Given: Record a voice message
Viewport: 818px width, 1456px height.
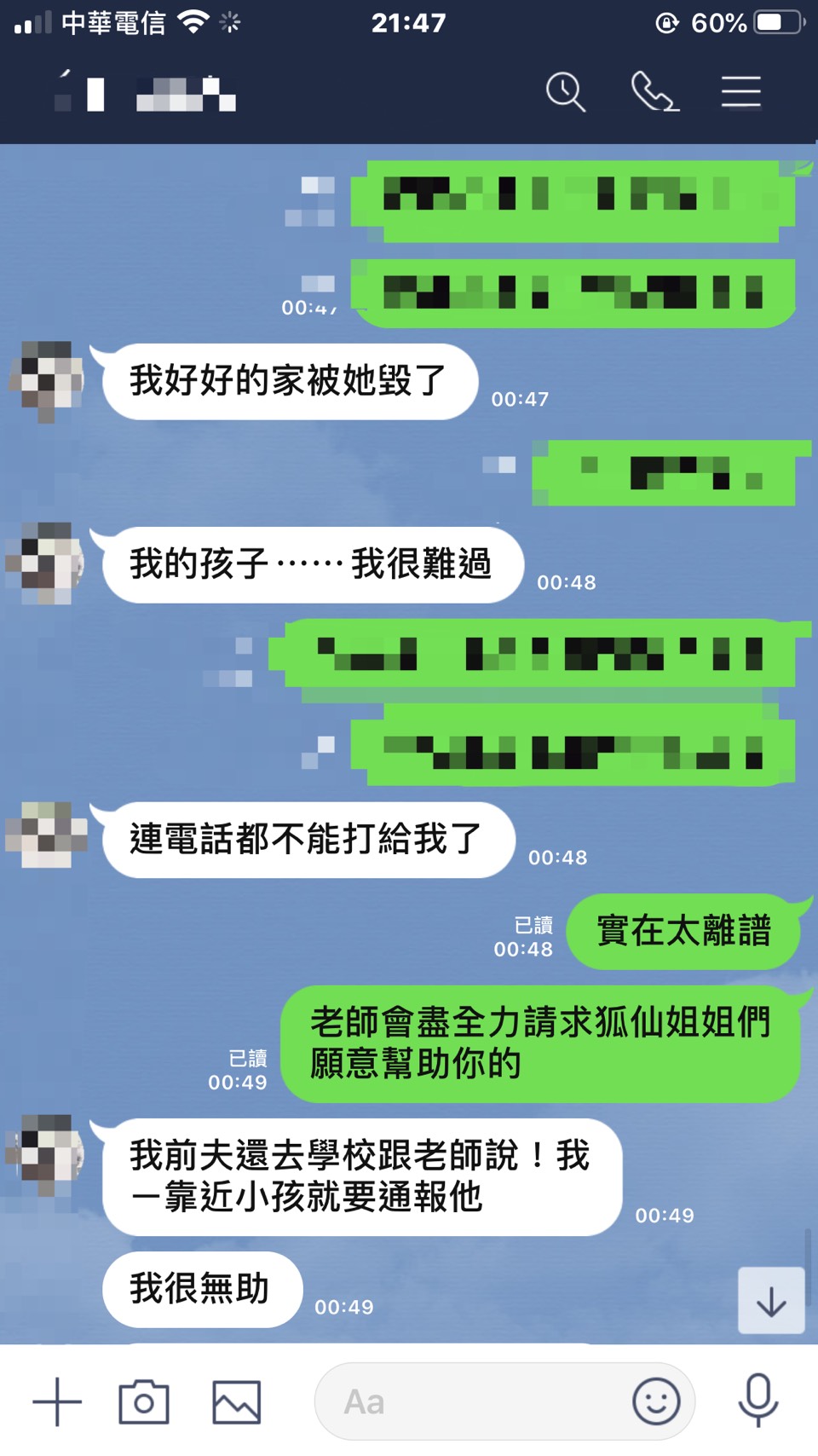Looking at the screenshot, I should 758,1400.
